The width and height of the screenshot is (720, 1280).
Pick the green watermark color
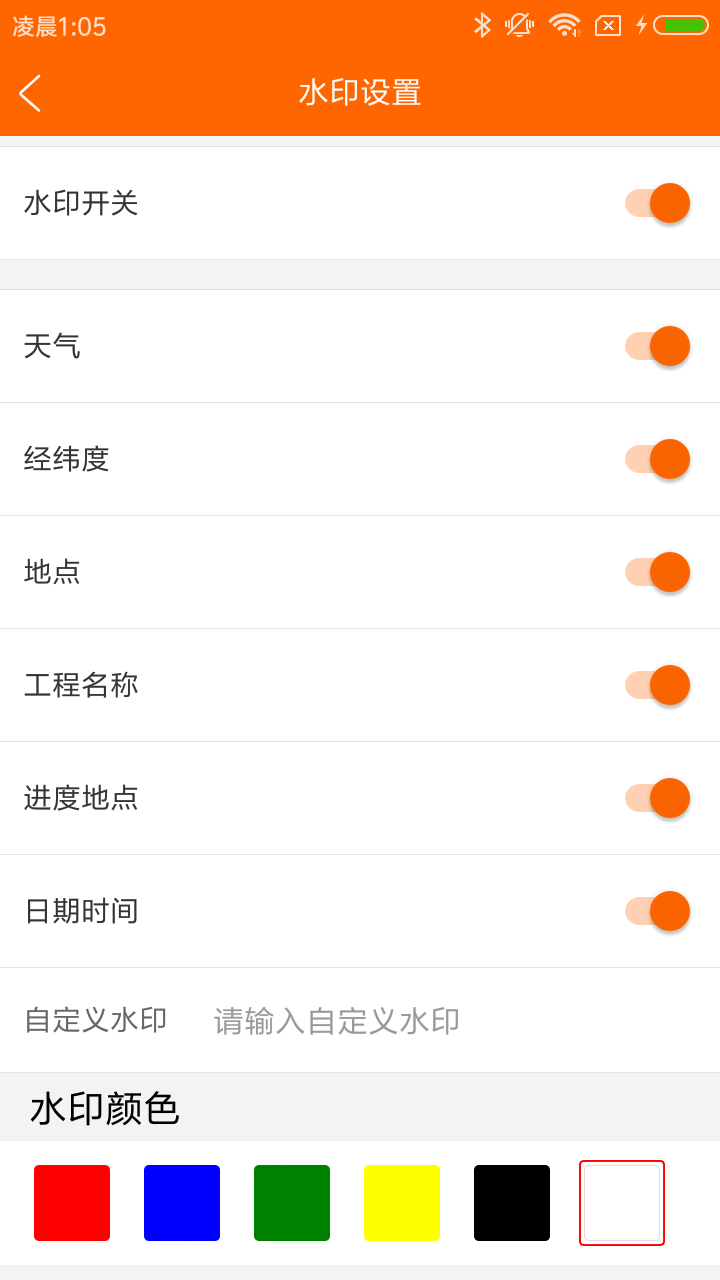[x=291, y=1203]
